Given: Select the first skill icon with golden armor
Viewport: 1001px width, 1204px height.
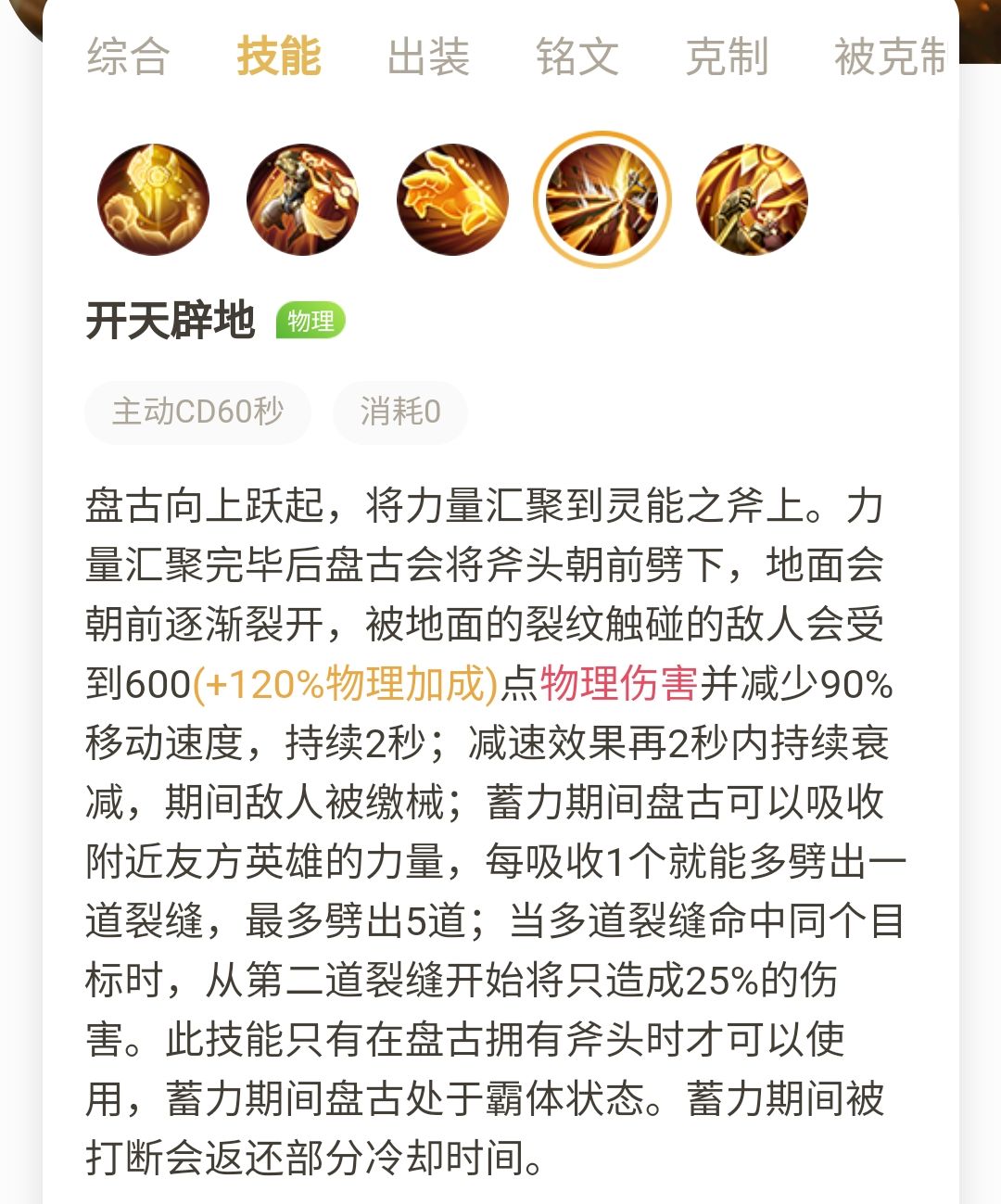Looking at the screenshot, I should (x=153, y=199).
